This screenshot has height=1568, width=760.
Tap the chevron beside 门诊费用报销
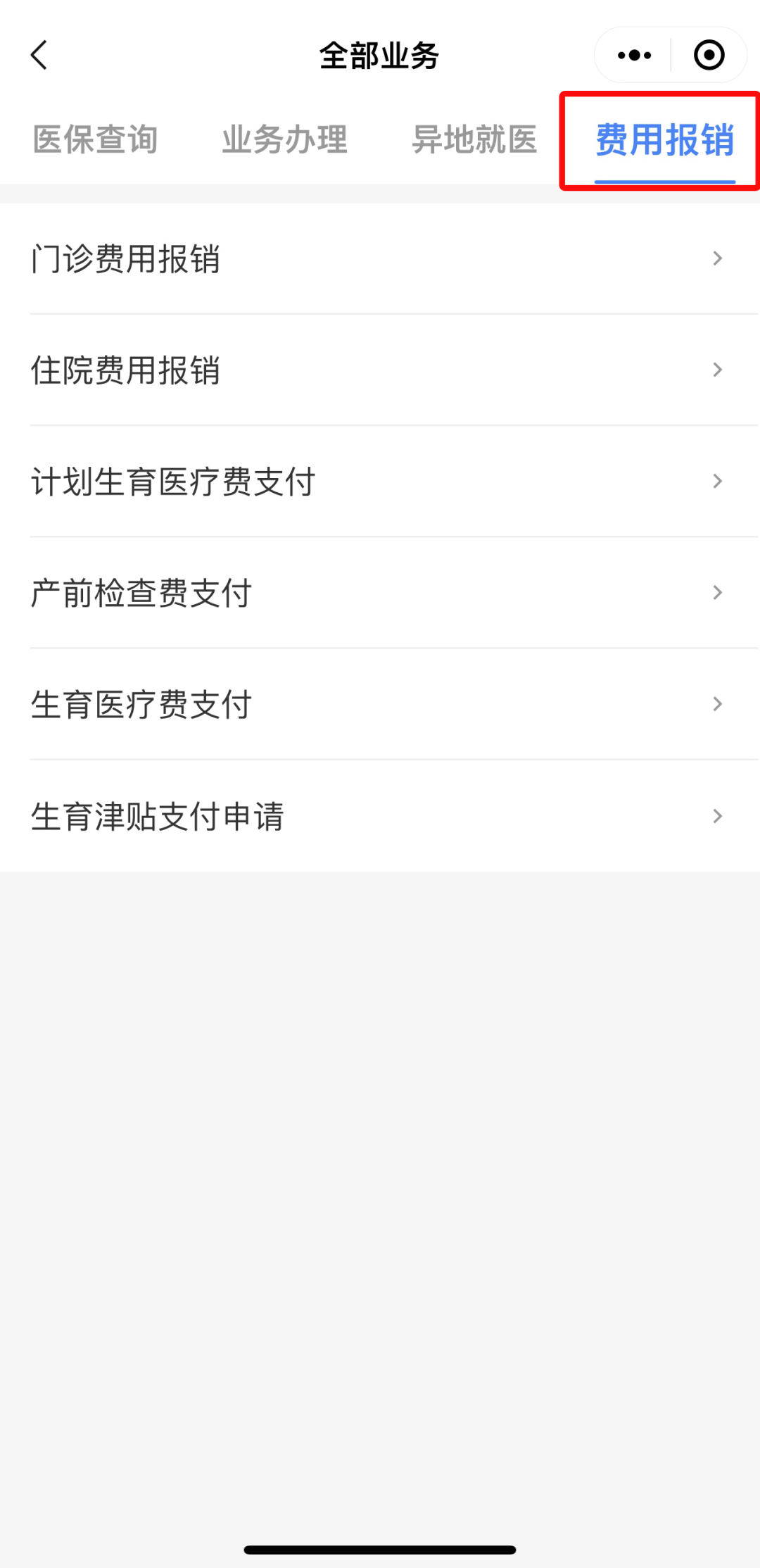coord(717,259)
